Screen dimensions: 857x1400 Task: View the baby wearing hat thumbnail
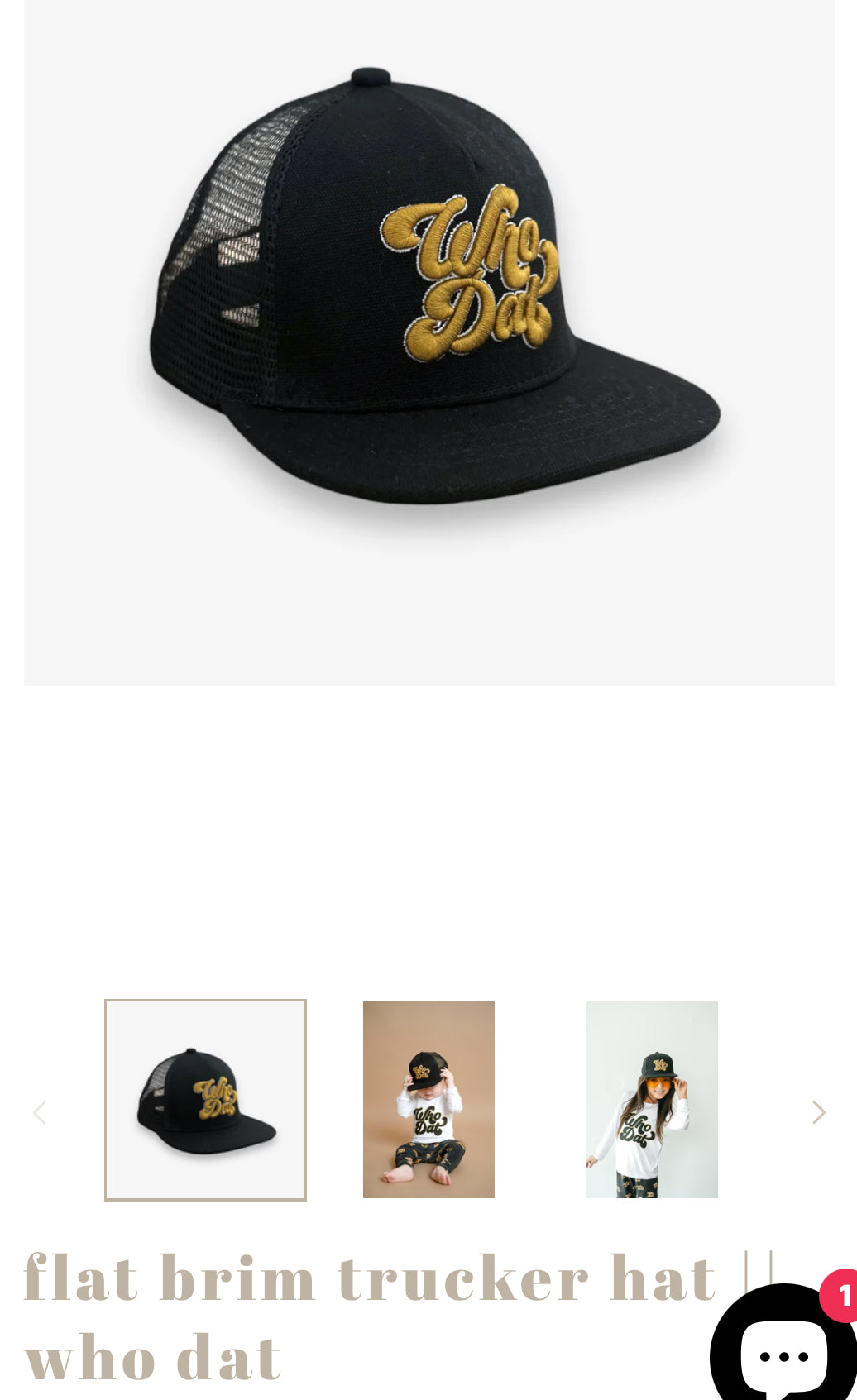(x=428, y=1100)
